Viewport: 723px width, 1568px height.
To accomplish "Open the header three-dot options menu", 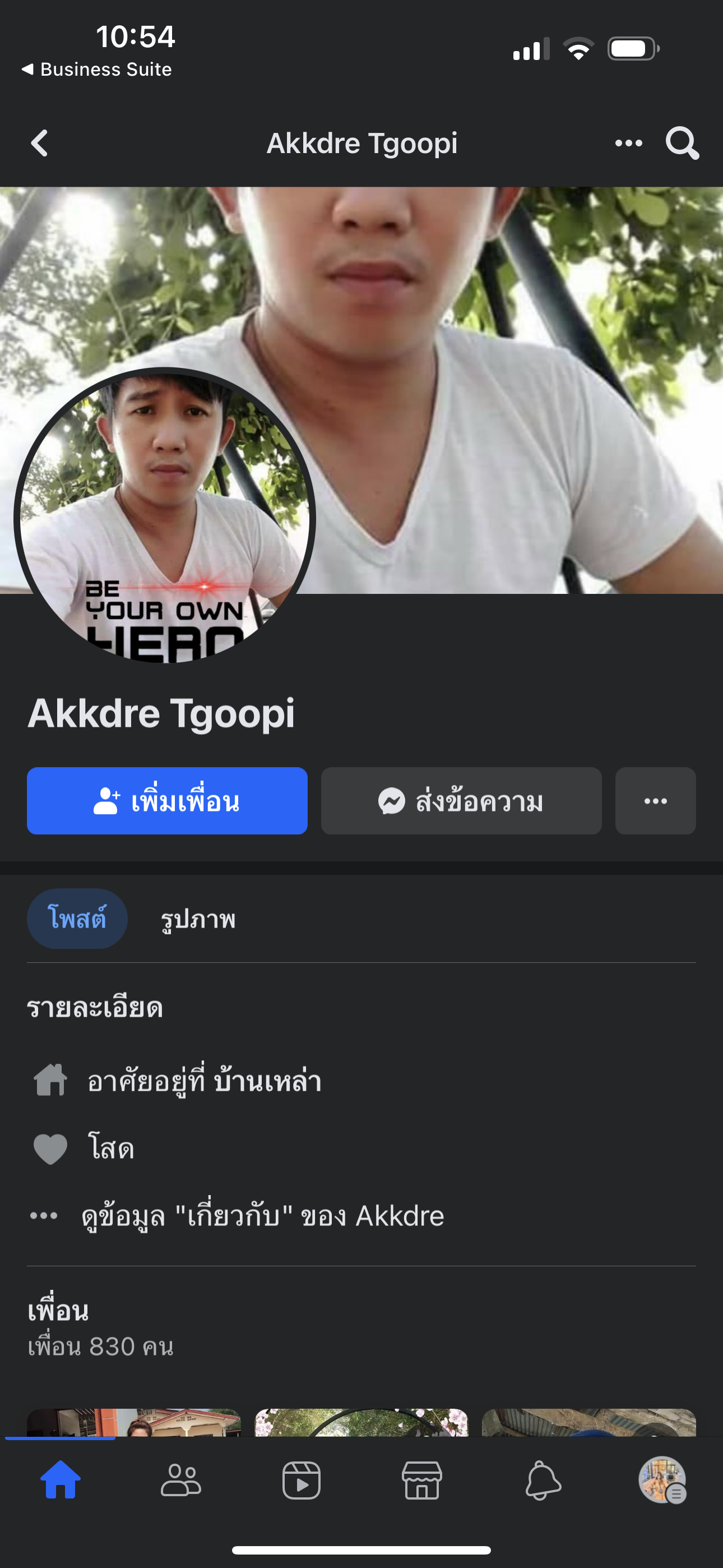I will [628, 144].
